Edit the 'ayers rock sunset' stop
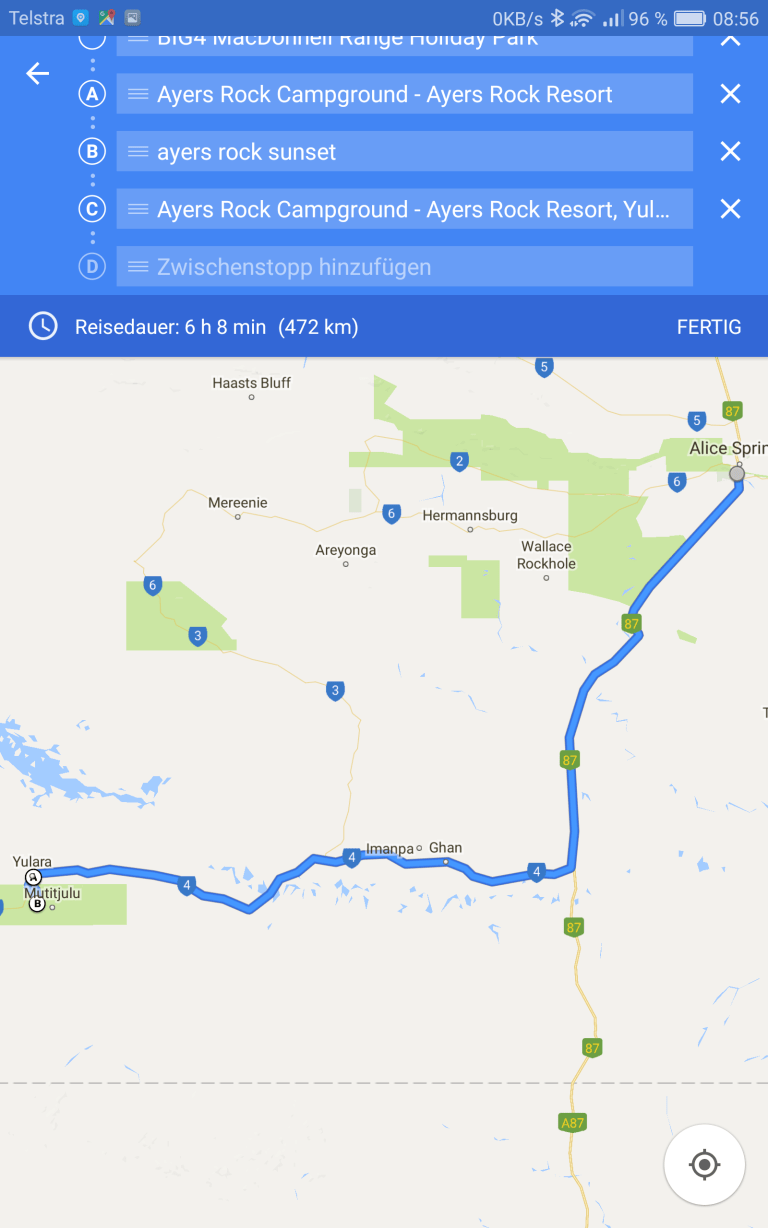768x1228 pixels. [404, 152]
